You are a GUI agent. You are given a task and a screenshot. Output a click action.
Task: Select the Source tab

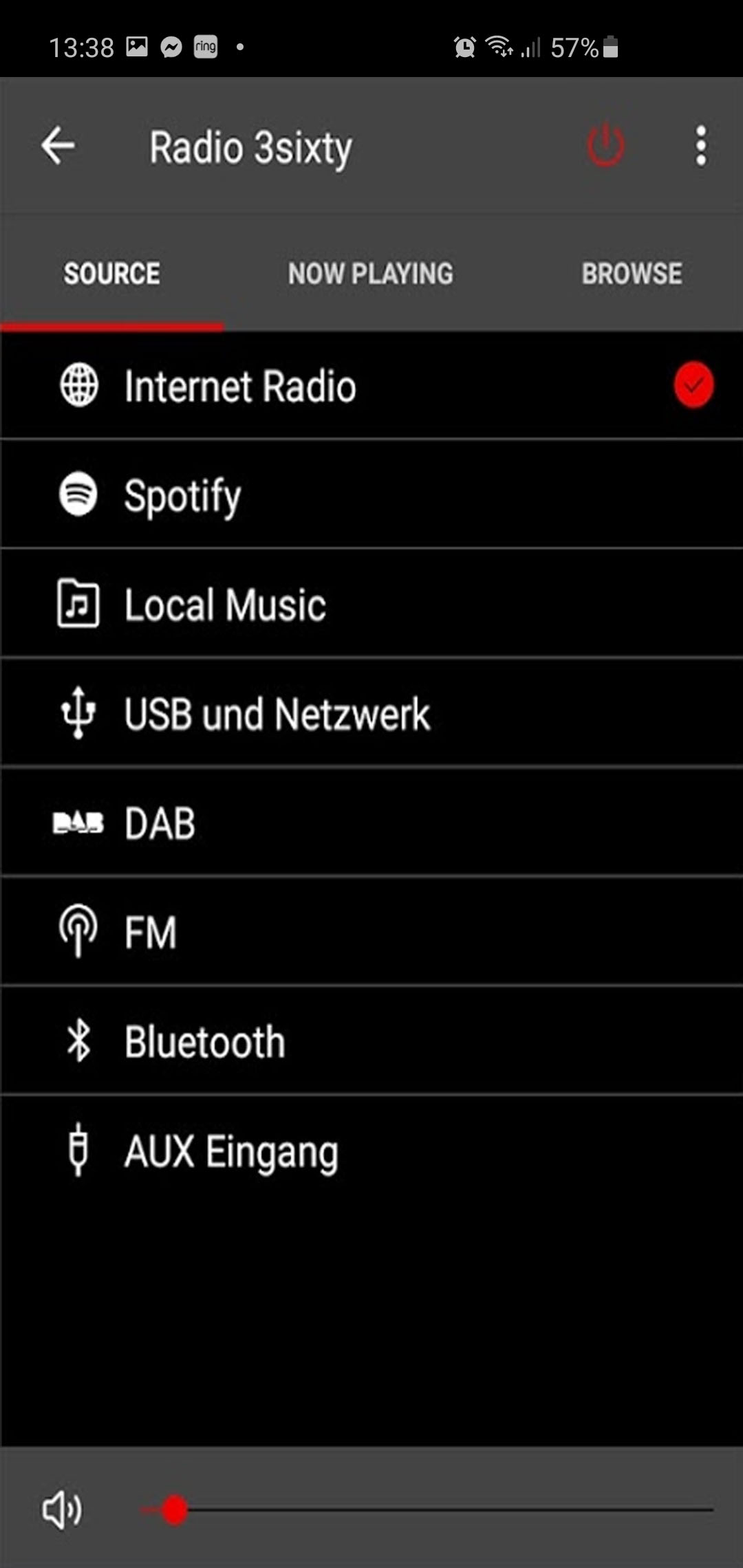click(112, 274)
